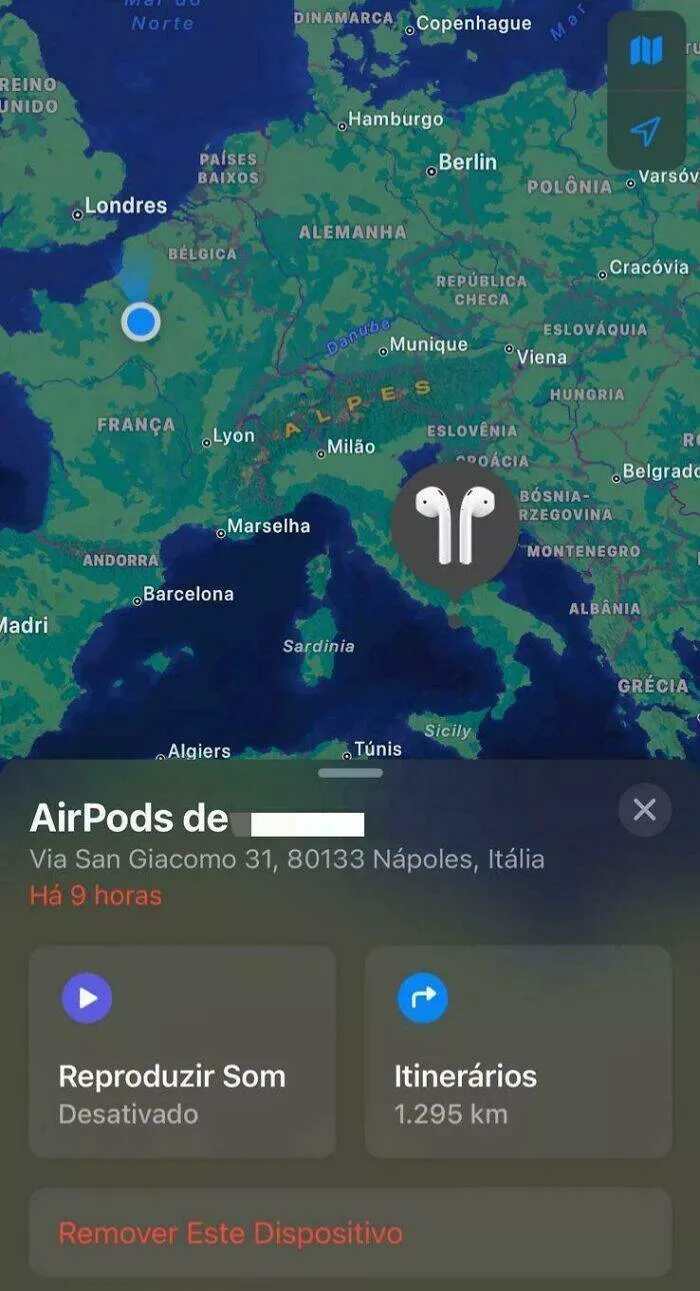Open Itinerários directions to AirPods
The width and height of the screenshot is (700, 1291).
518,1051
